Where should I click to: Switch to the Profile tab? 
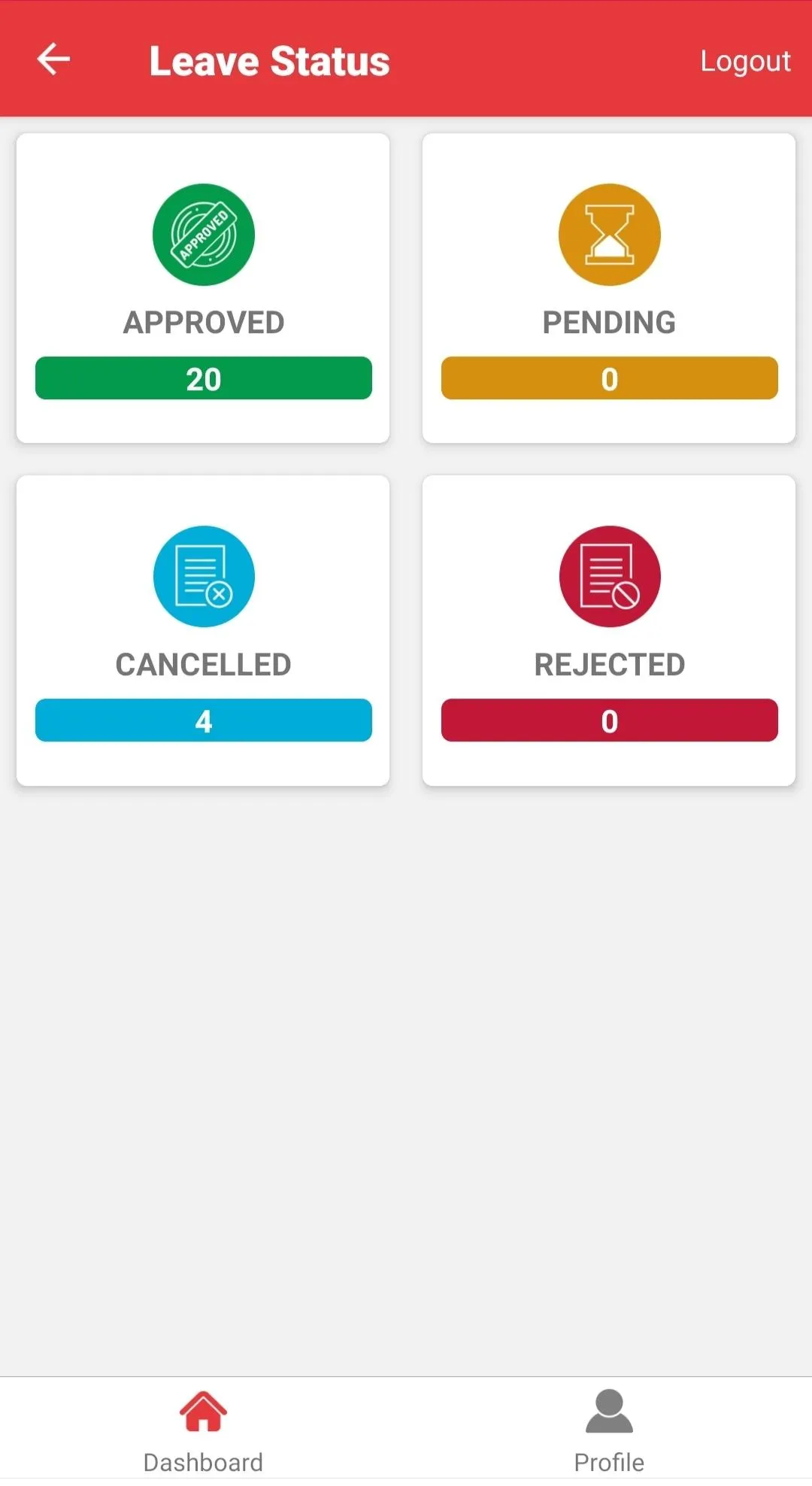(x=609, y=1436)
